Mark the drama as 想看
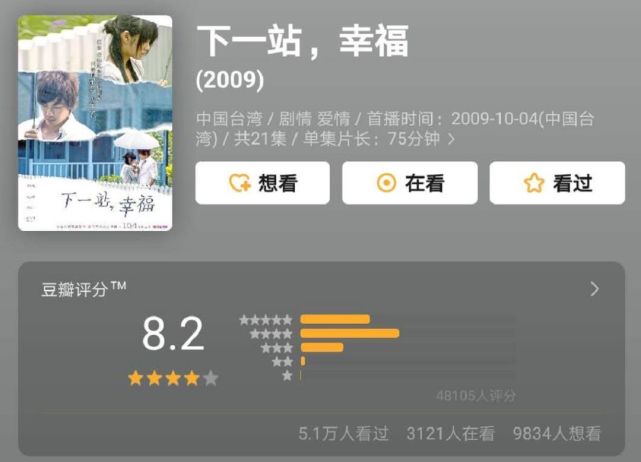Screen dimensions: 641x462 click(x=262, y=183)
